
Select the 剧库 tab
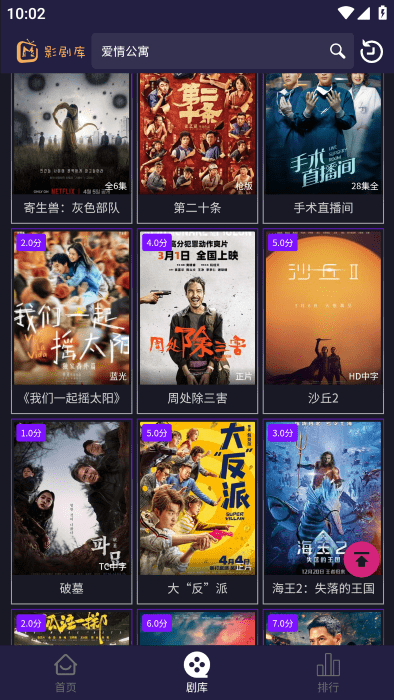tap(197, 673)
